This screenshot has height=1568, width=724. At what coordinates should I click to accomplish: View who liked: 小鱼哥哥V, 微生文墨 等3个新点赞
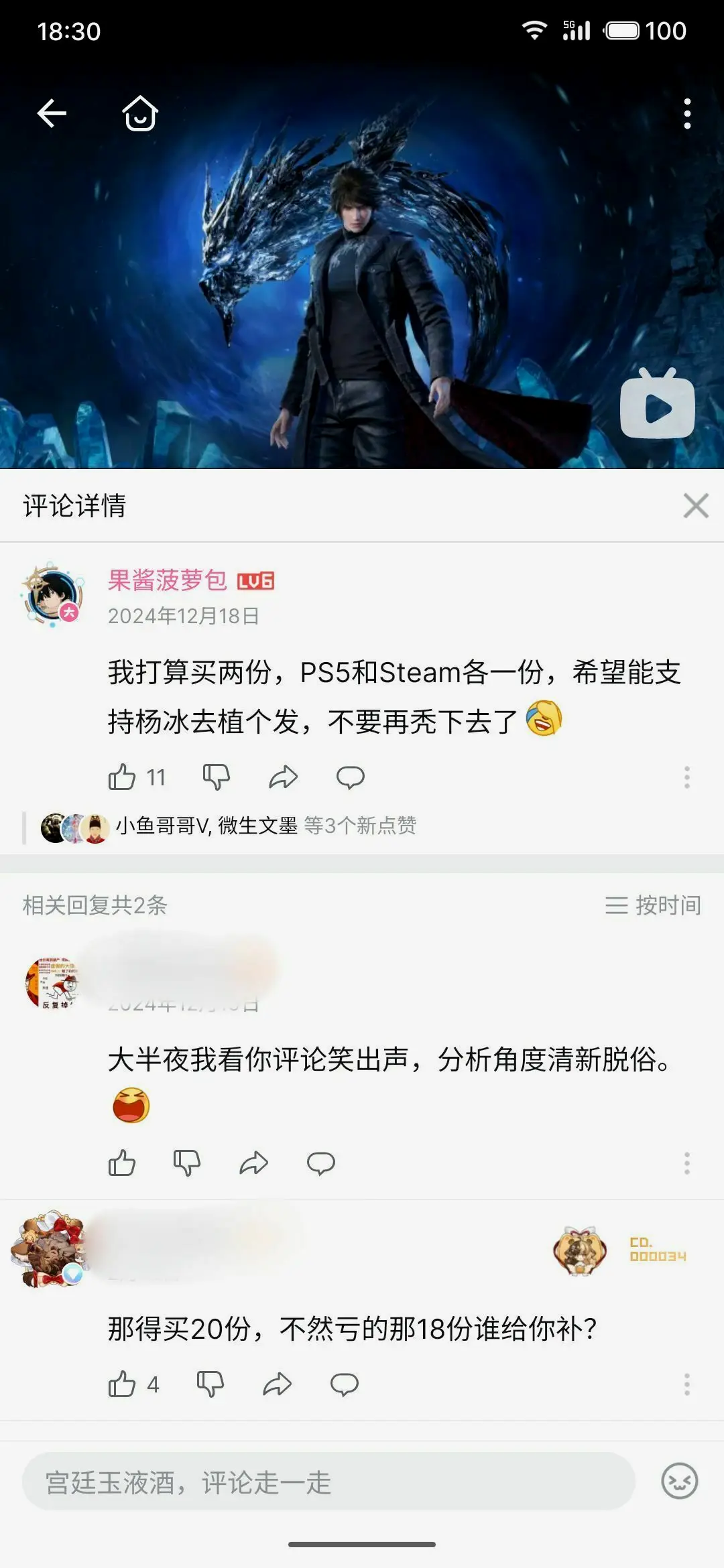click(x=228, y=826)
